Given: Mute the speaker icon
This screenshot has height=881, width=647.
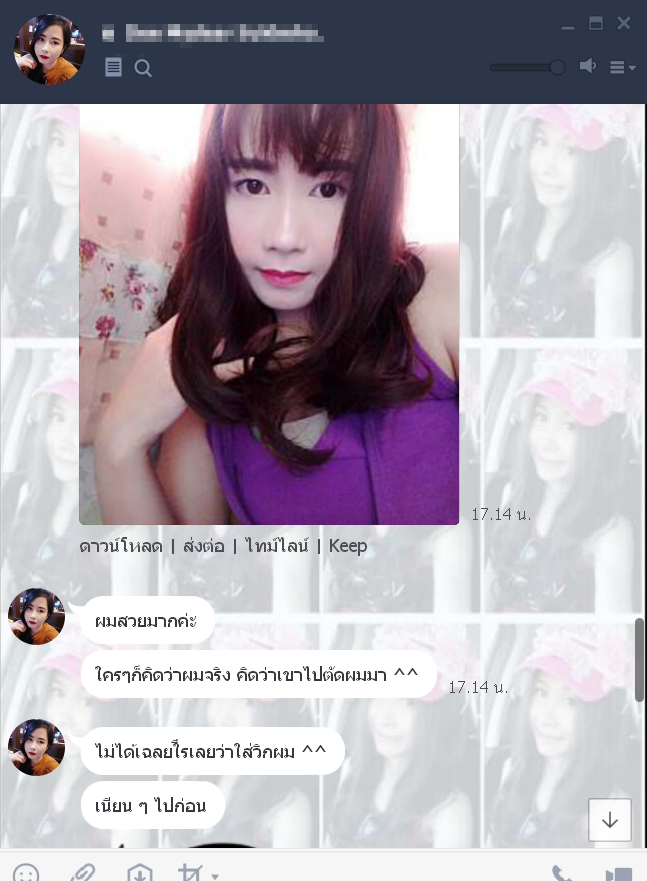Looking at the screenshot, I should pos(588,66).
